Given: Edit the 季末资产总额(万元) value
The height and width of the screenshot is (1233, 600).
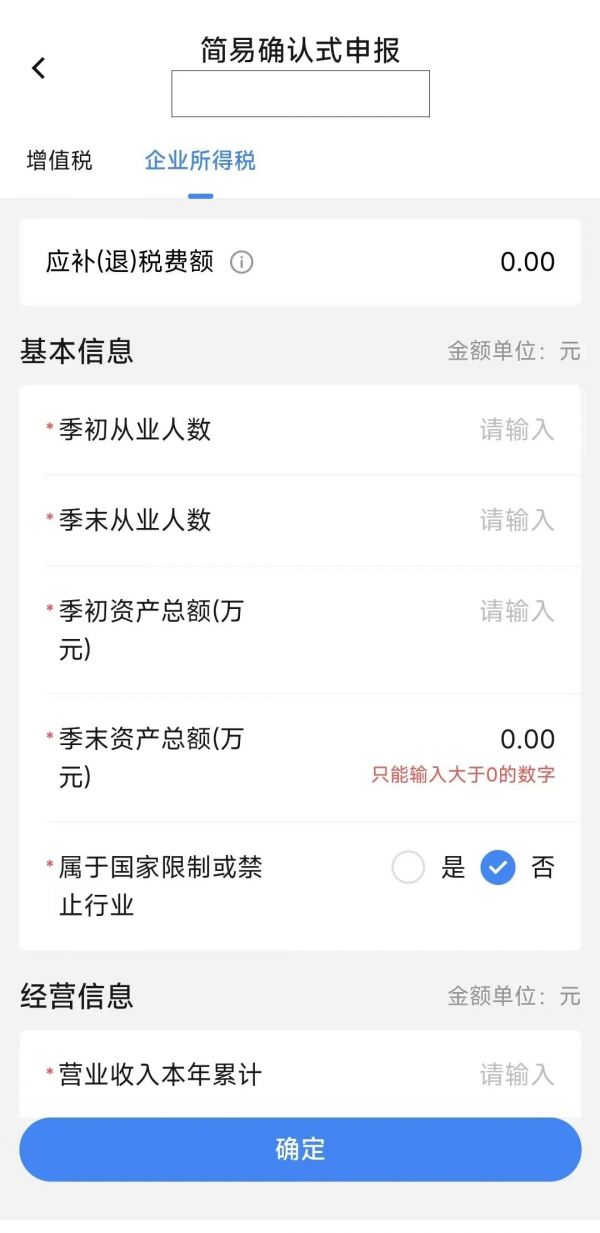Looking at the screenshot, I should pyautogui.click(x=527, y=740).
